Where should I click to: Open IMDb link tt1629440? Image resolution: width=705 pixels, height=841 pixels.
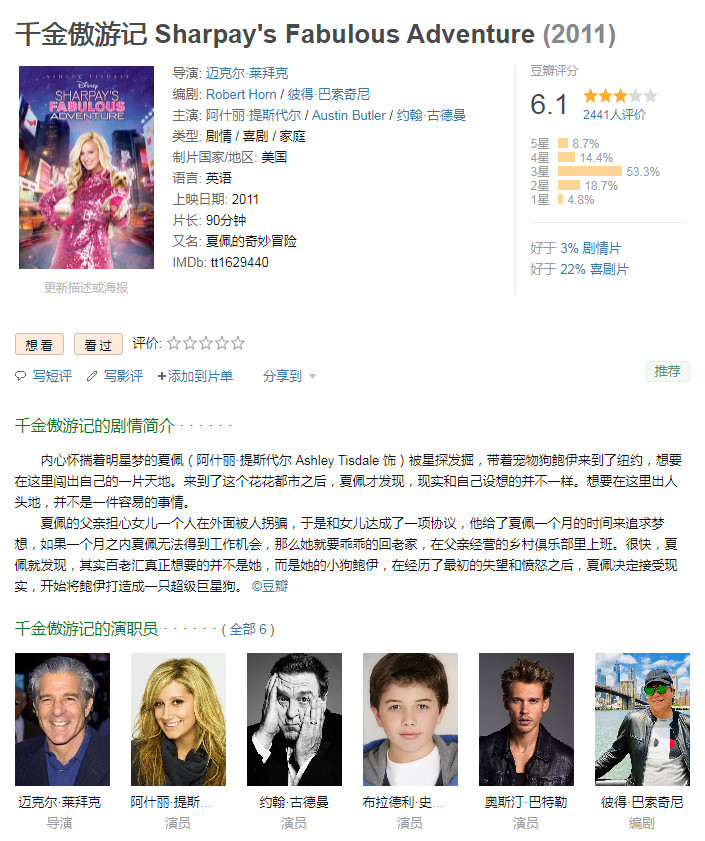pyautogui.click(x=239, y=262)
